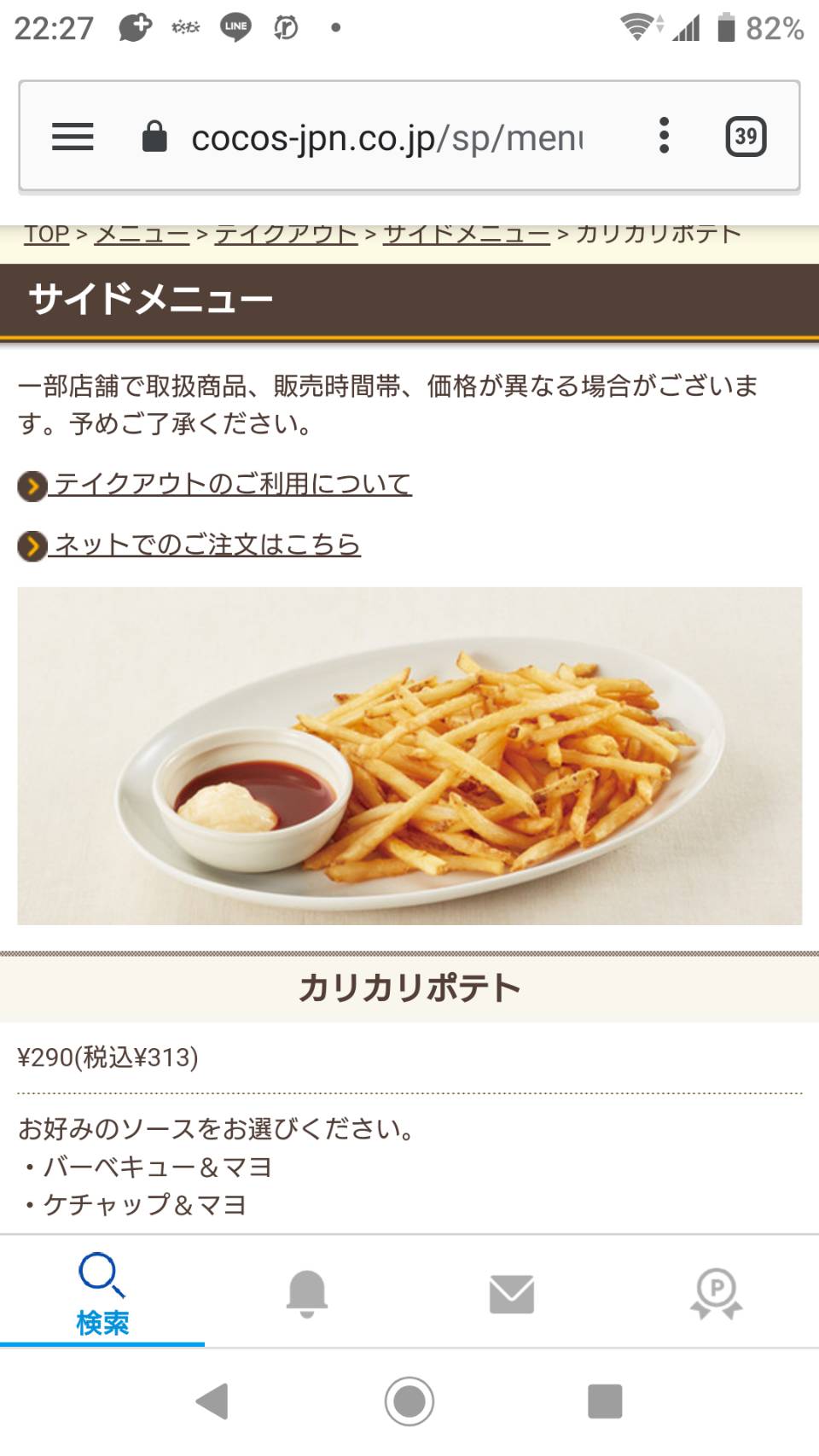Open the browser overflow menu
Image resolution: width=819 pixels, height=1456 pixels.
[664, 136]
